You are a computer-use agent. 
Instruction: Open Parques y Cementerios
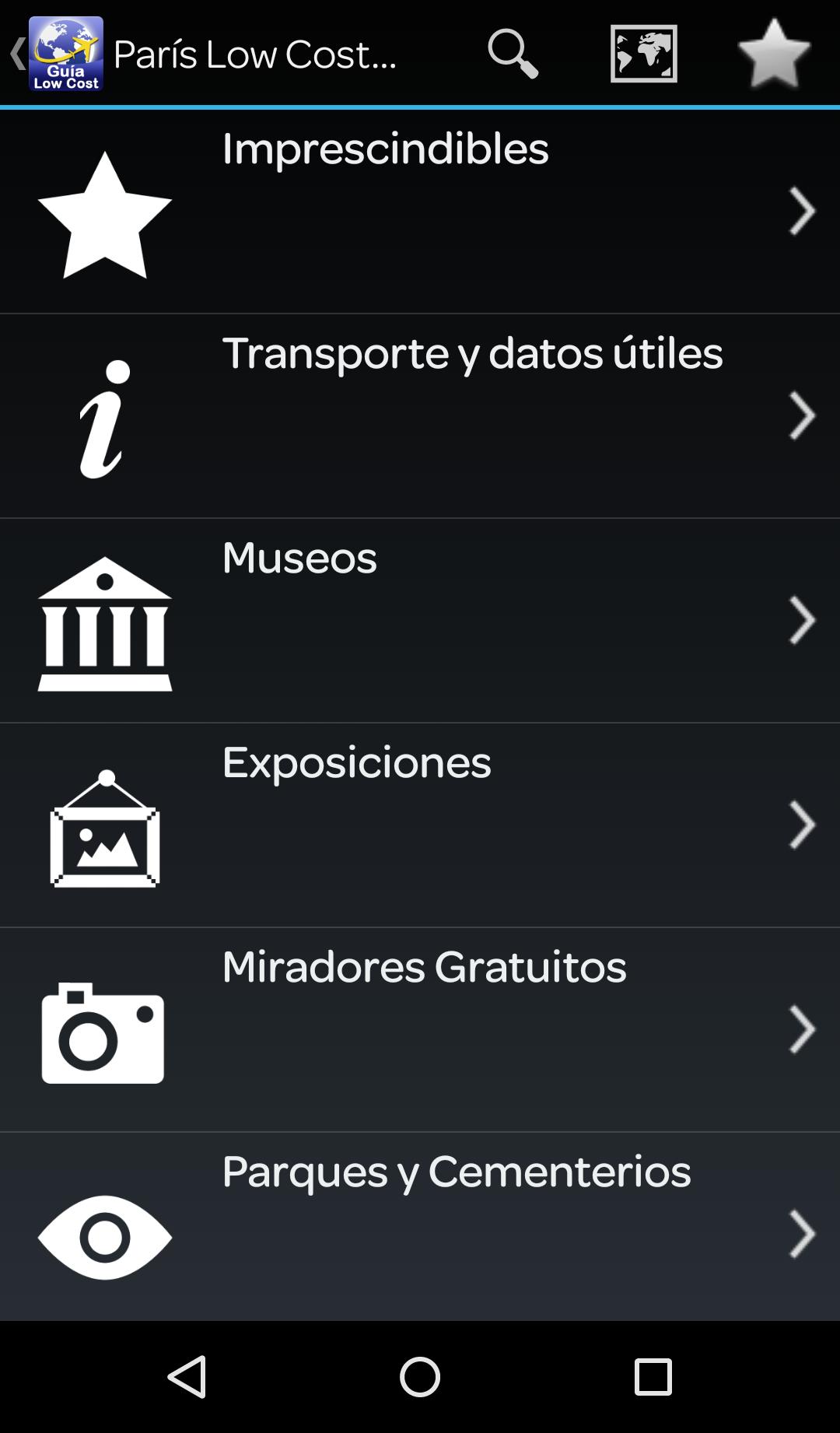(x=420, y=1227)
